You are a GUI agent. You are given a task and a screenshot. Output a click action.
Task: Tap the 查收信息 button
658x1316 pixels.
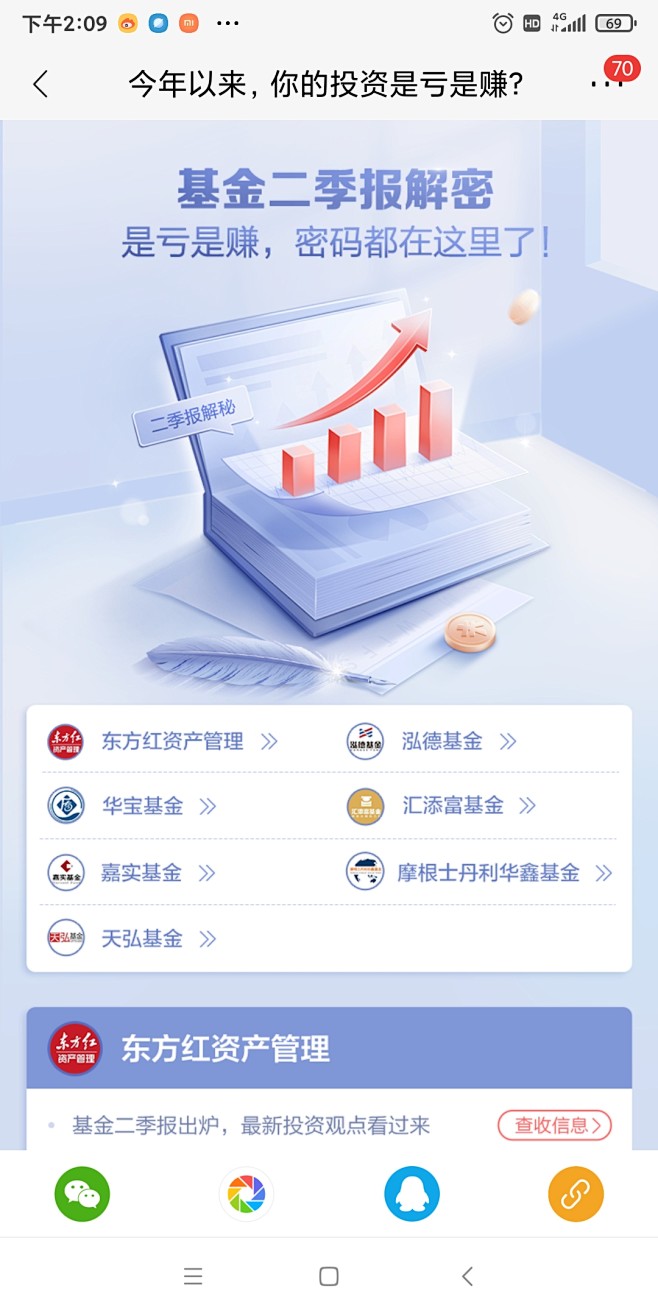pos(554,1125)
